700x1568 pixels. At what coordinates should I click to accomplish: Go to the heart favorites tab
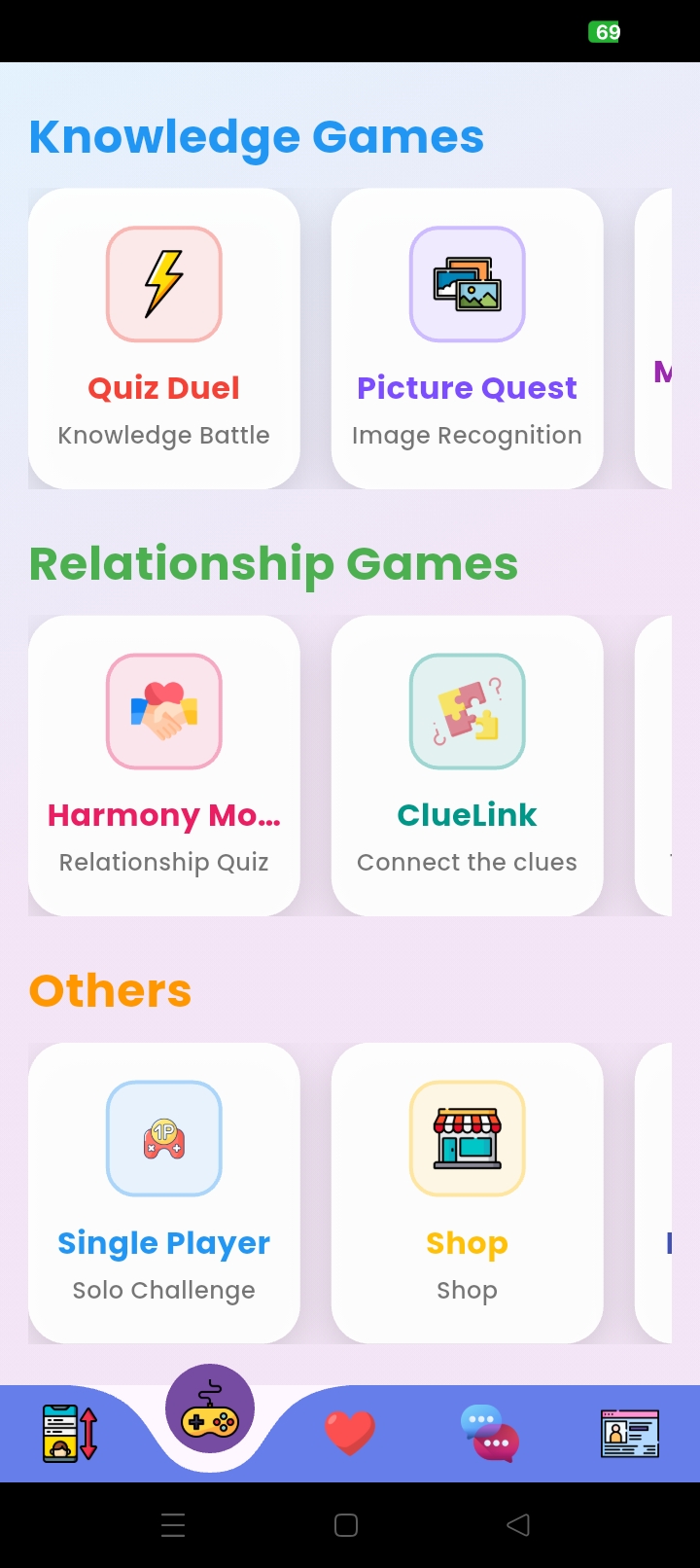pyautogui.click(x=350, y=1433)
